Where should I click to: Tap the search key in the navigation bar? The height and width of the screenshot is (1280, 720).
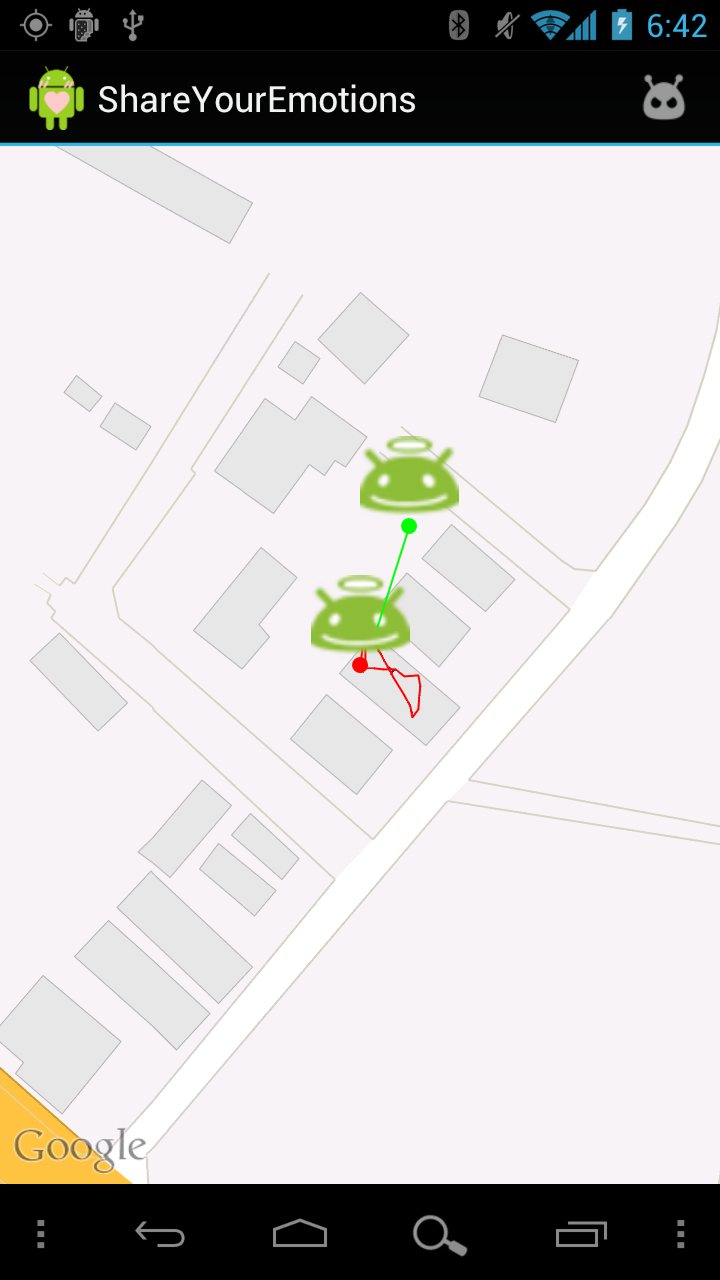click(440, 1235)
